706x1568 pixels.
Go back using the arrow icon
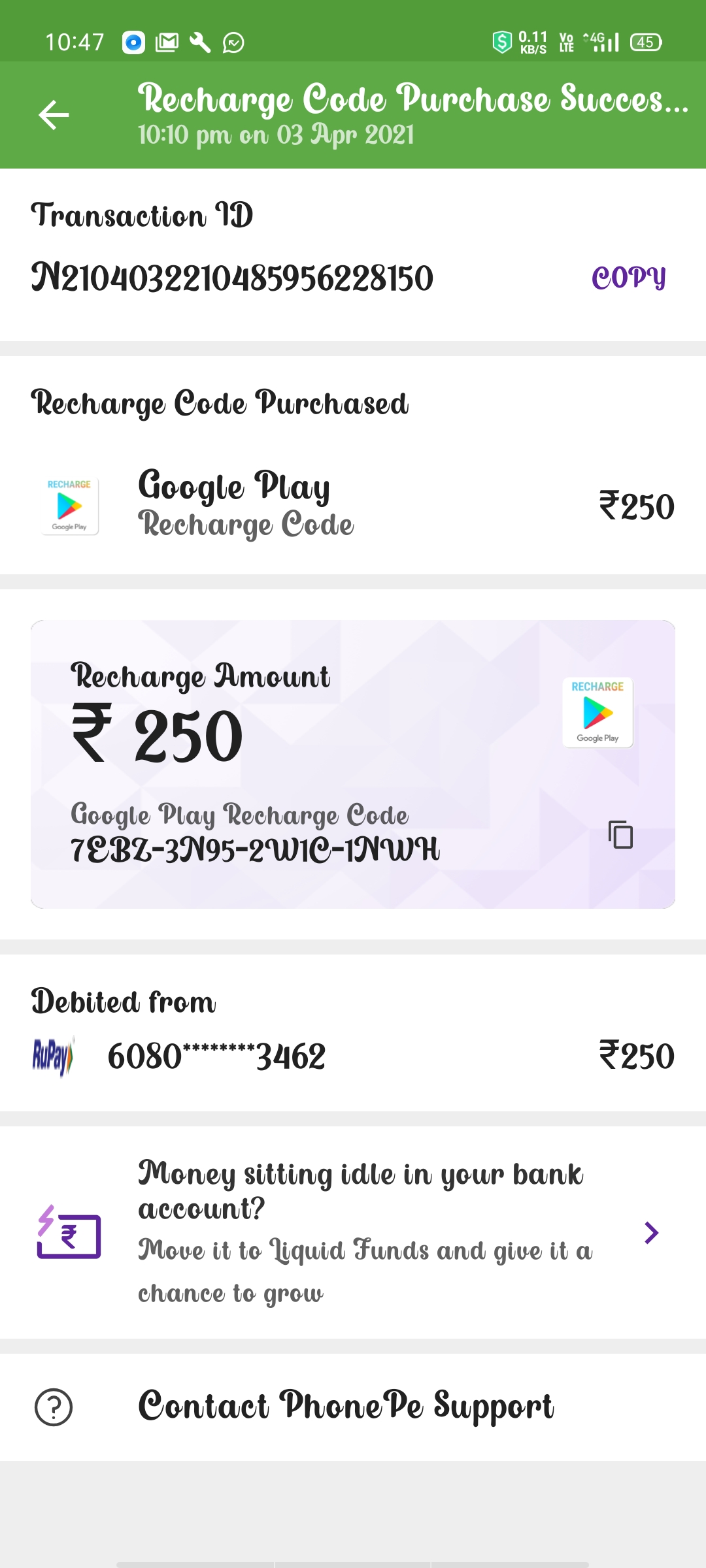(54, 115)
